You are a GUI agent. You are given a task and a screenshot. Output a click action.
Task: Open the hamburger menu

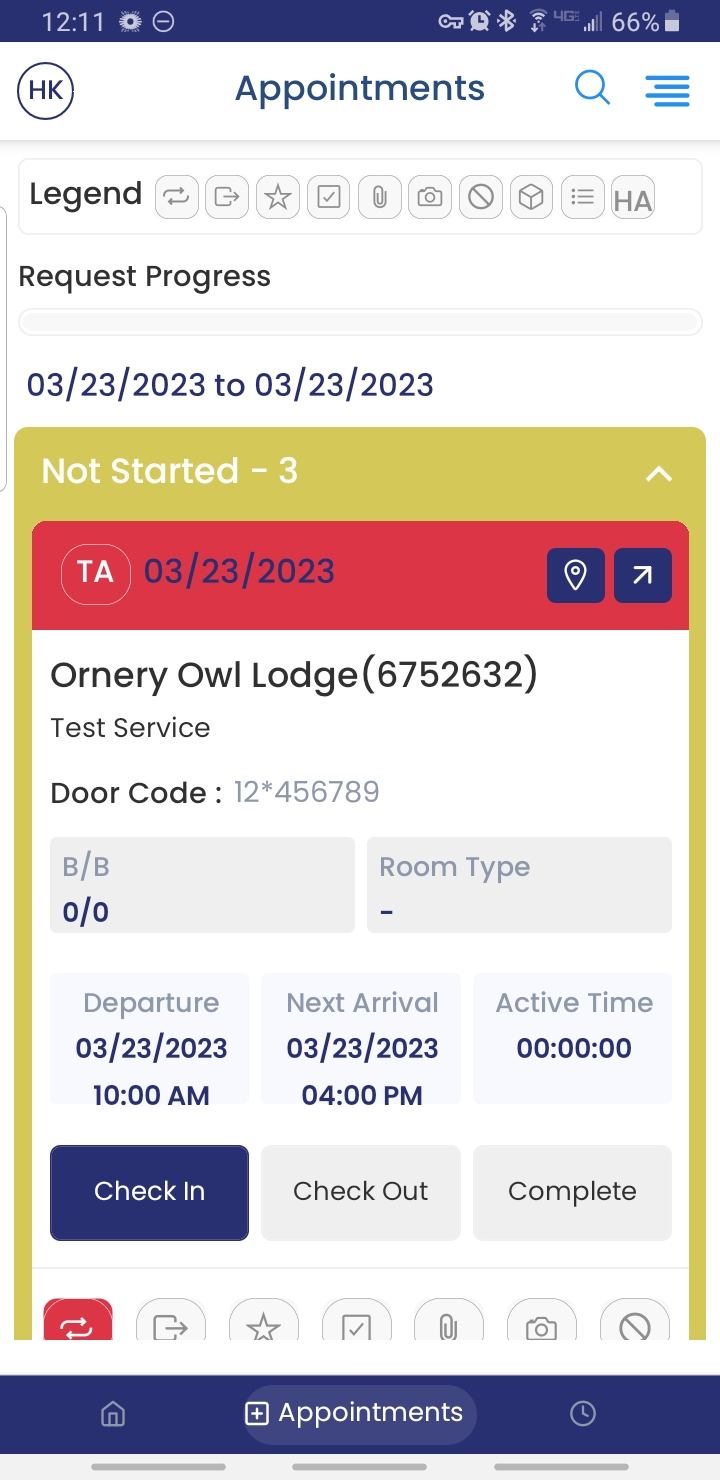pyautogui.click(x=667, y=90)
